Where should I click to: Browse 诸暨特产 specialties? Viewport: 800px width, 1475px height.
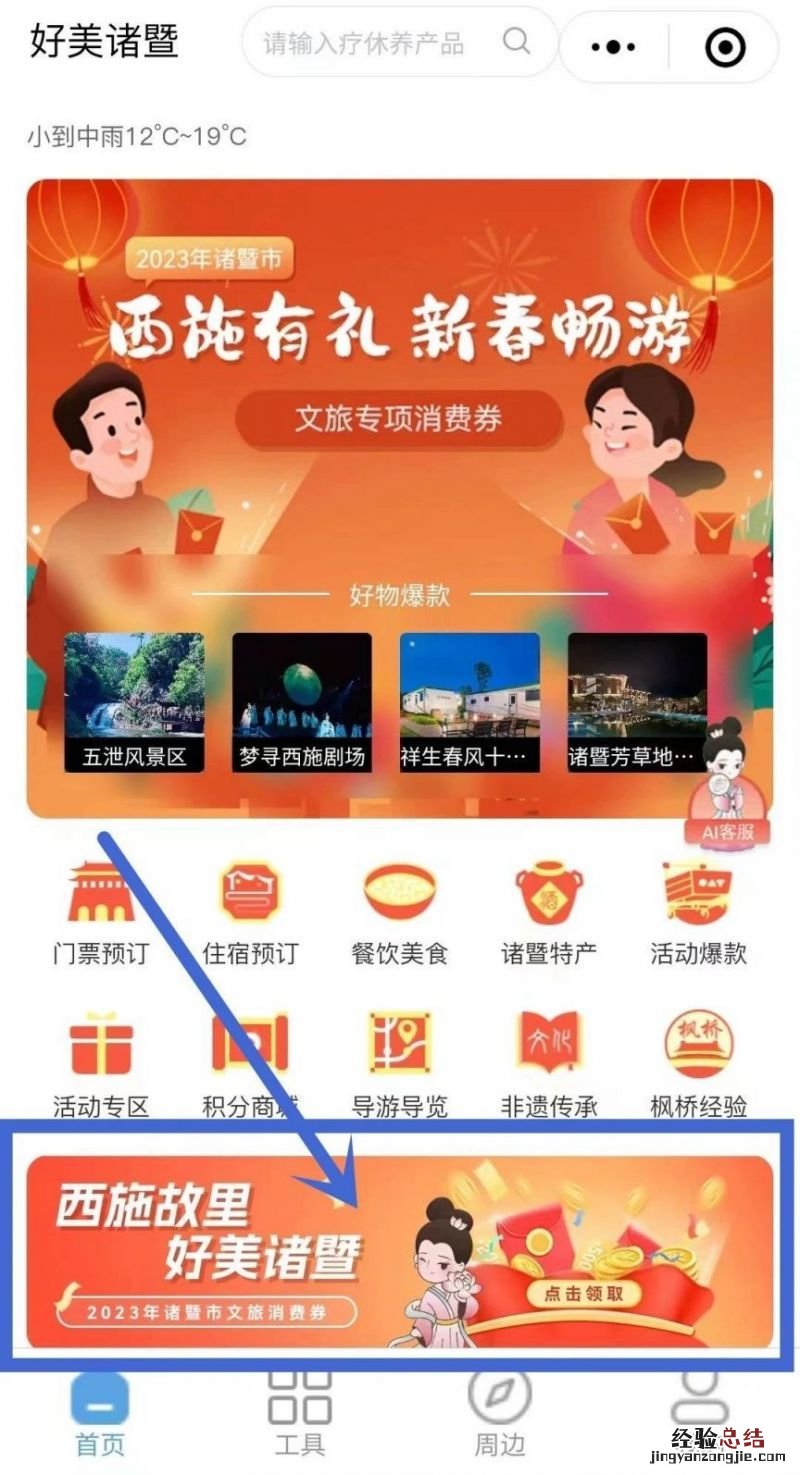coord(549,912)
